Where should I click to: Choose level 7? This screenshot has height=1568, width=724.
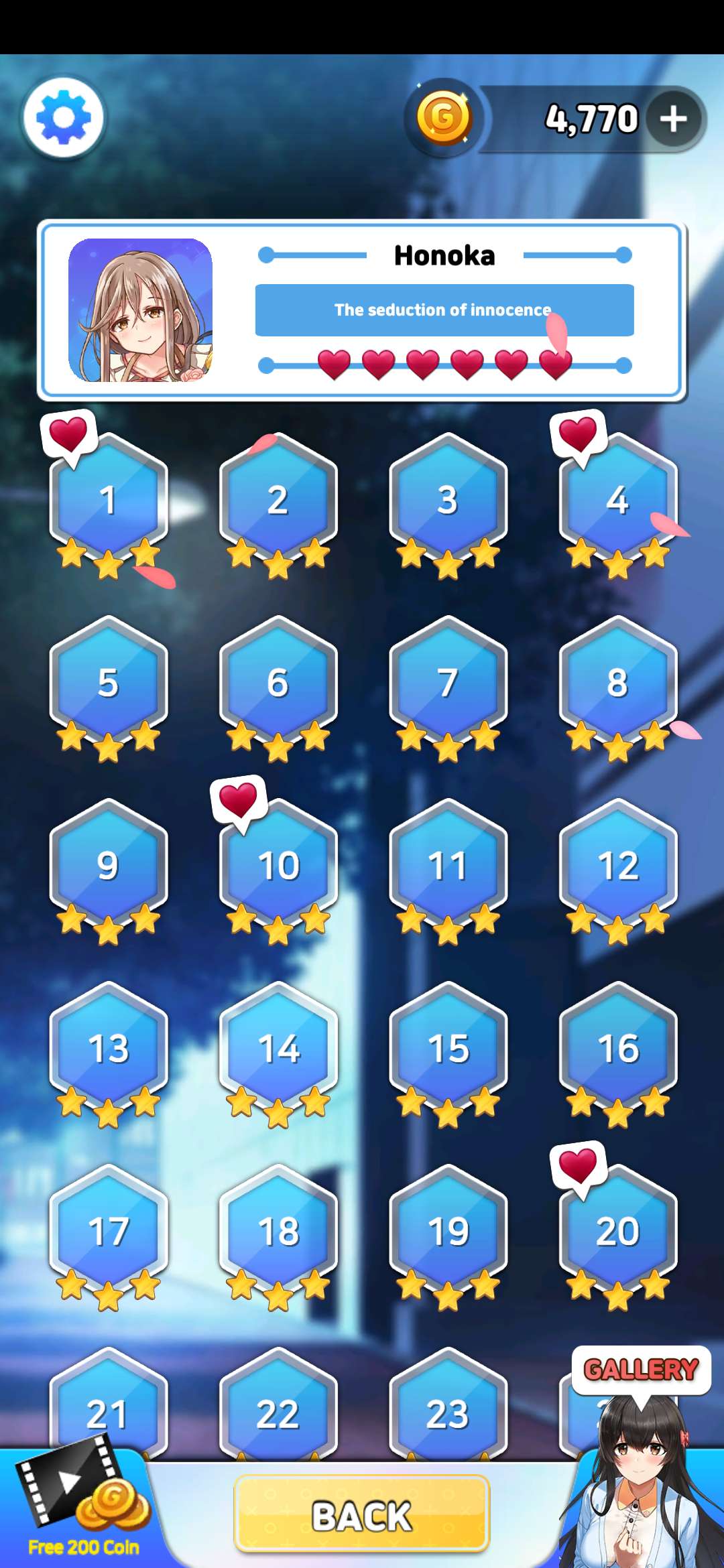448,683
